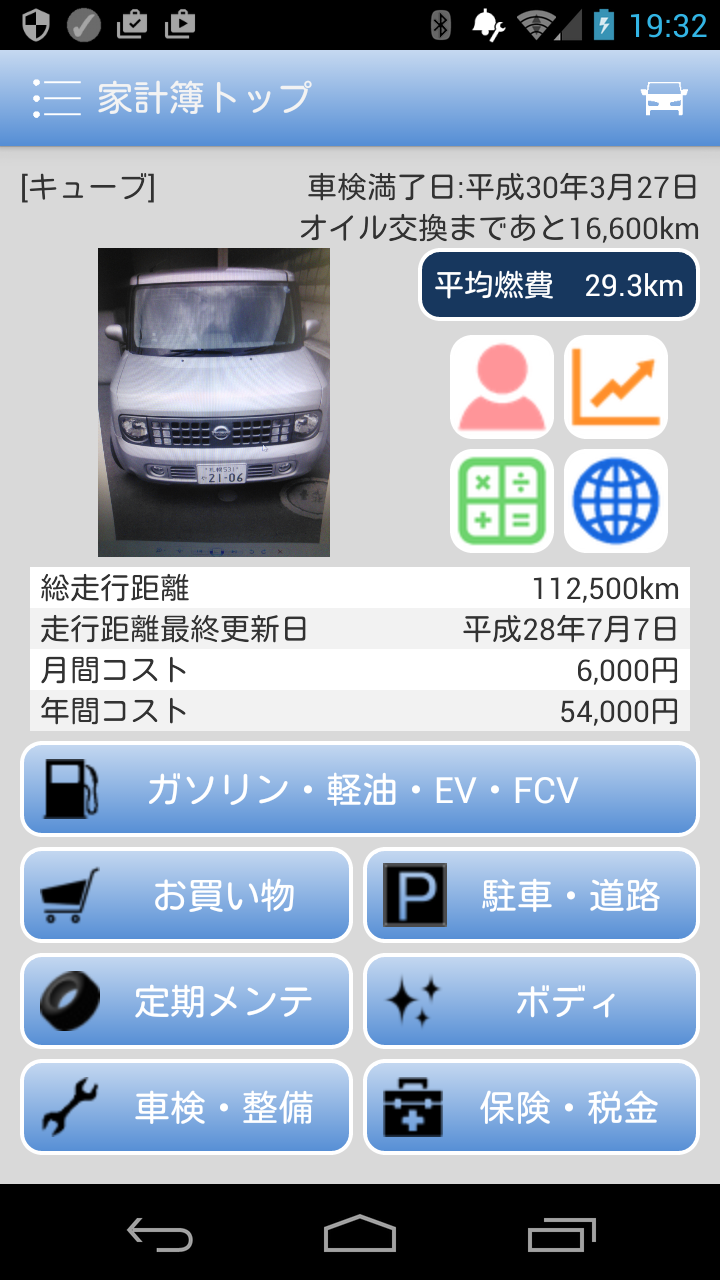Select the お買い物 shopping category
Image resolution: width=720 pixels, height=1280 pixels.
tap(187, 895)
